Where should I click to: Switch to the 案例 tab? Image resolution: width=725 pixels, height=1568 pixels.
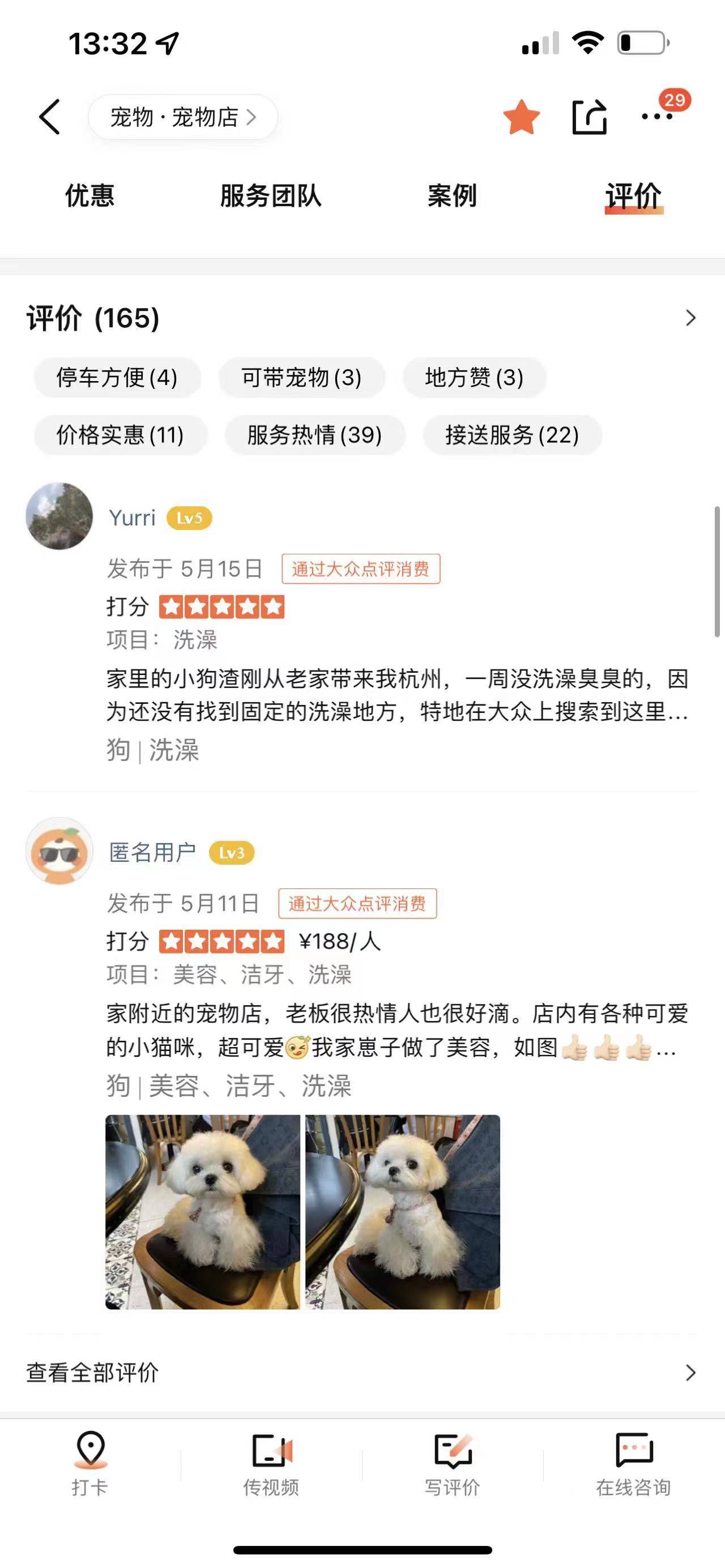[x=451, y=195]
